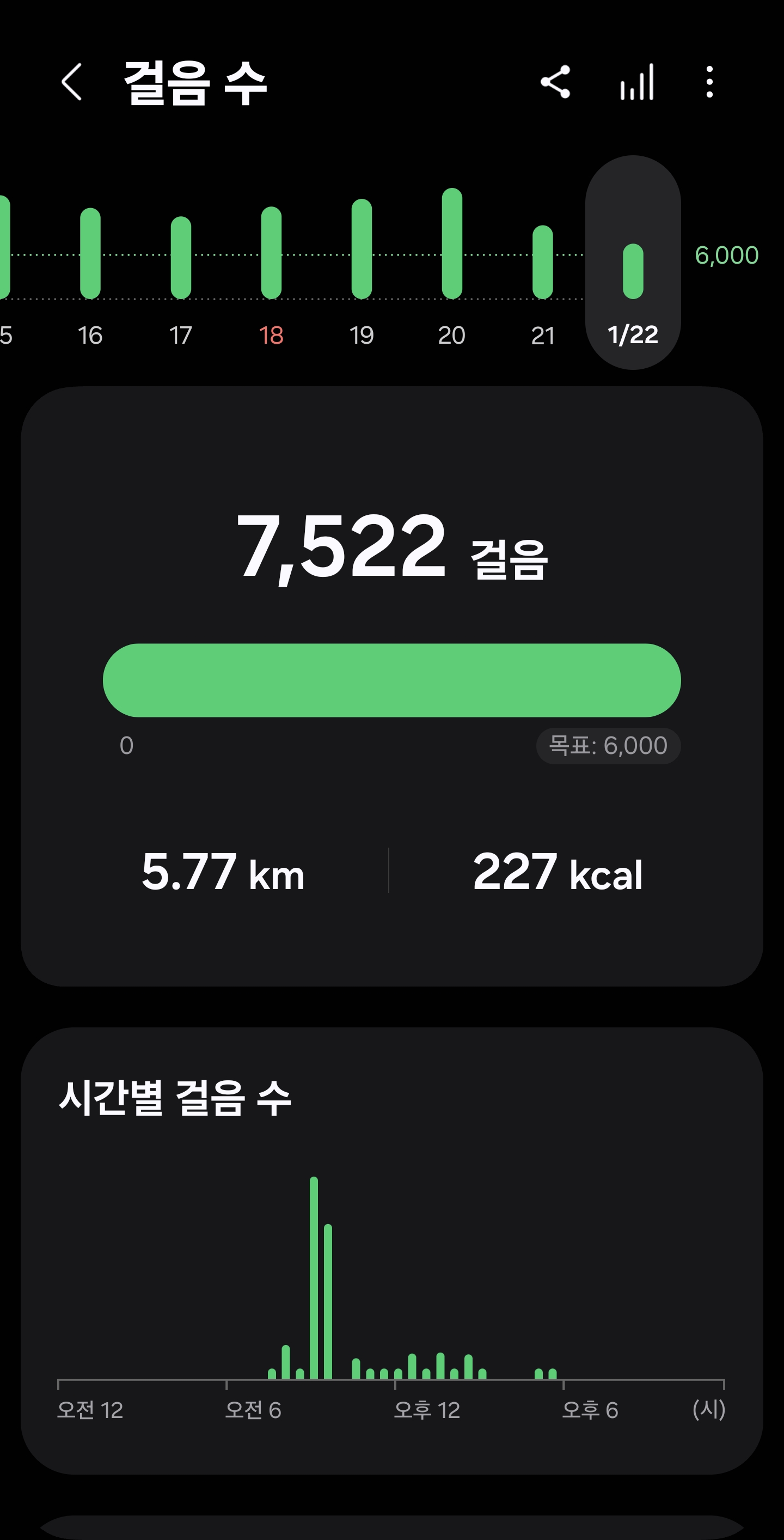The width and height of the screenshot is (784, 1540).
Task: Tap the 목표: 6,000 goal chip
Action: [608, 746]
